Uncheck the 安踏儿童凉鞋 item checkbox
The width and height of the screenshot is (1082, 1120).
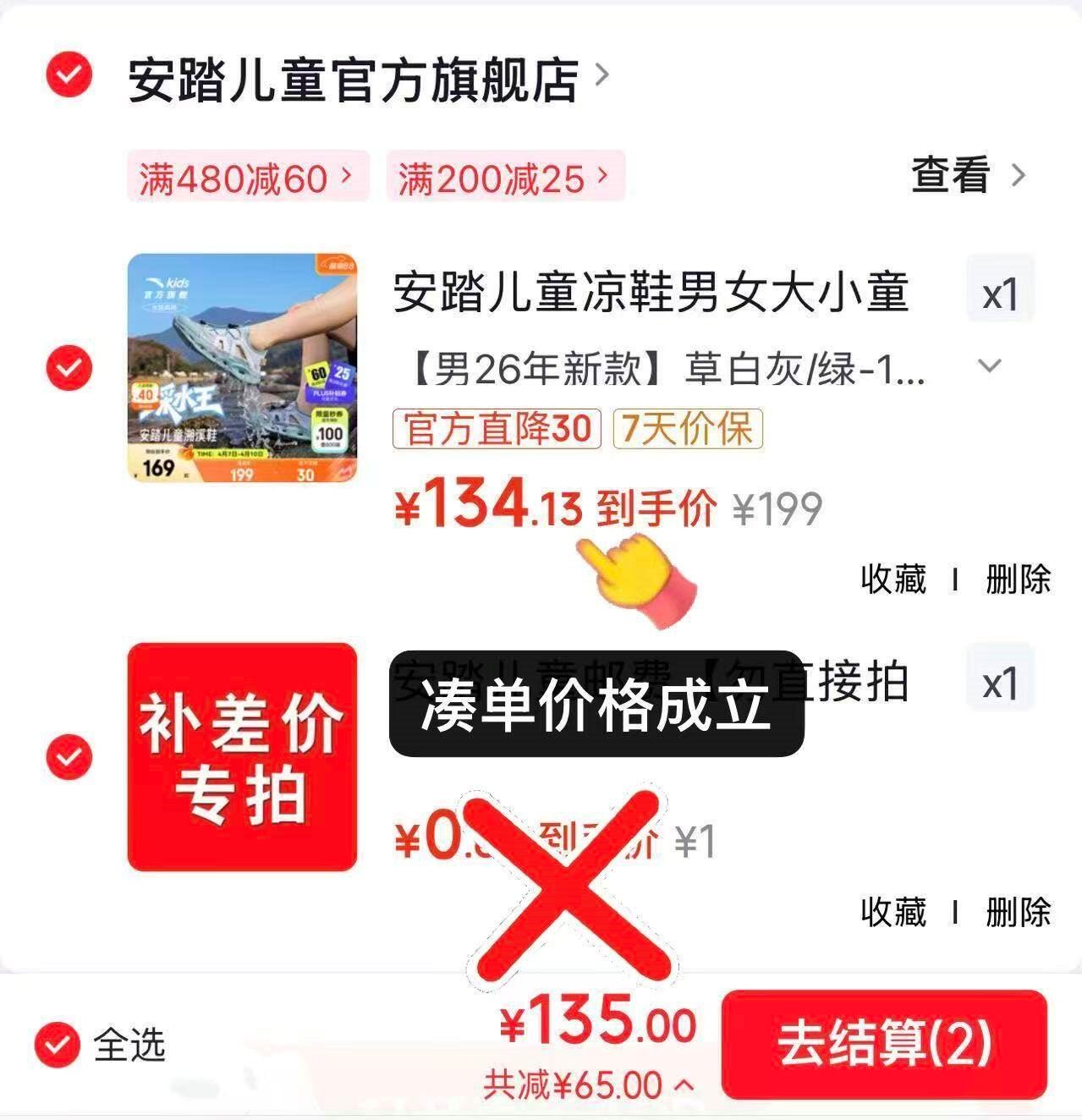click(x=69, y=367)
